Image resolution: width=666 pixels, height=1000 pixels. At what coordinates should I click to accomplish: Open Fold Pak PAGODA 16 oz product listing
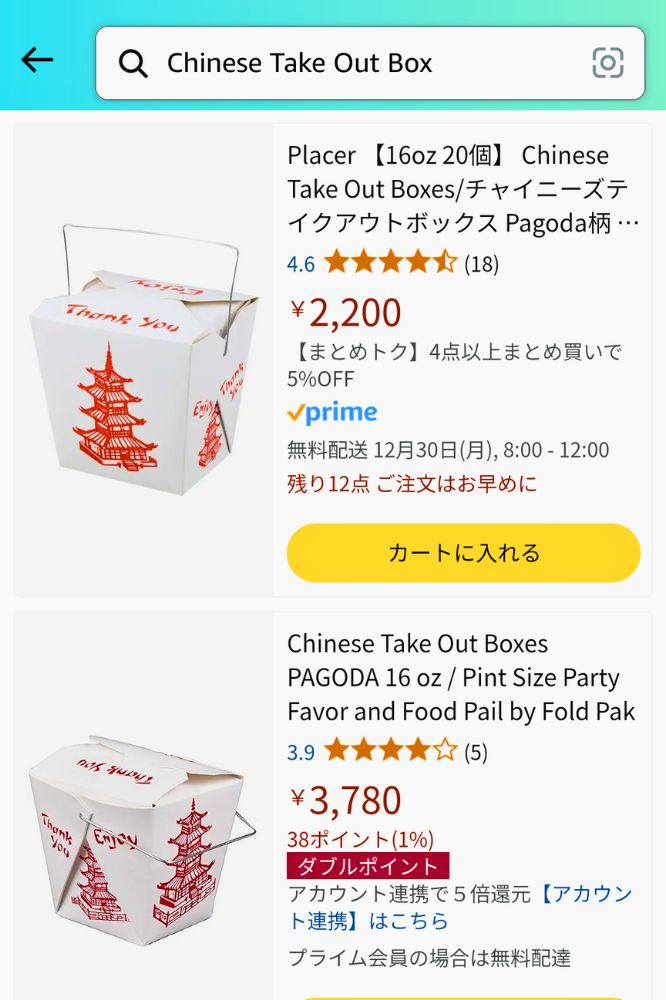click(461, 678)
